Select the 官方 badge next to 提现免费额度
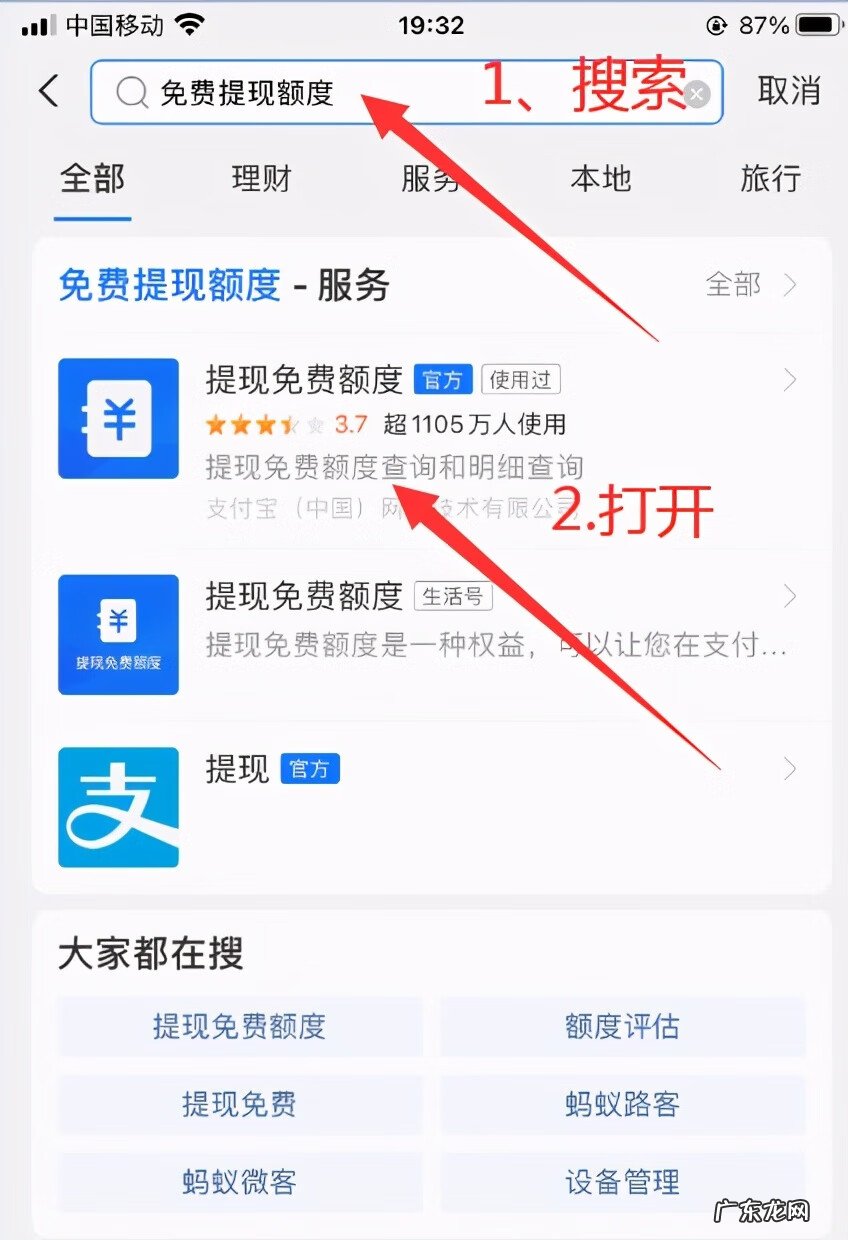Screen dimensions: 848x1240 tap(442, 379)
